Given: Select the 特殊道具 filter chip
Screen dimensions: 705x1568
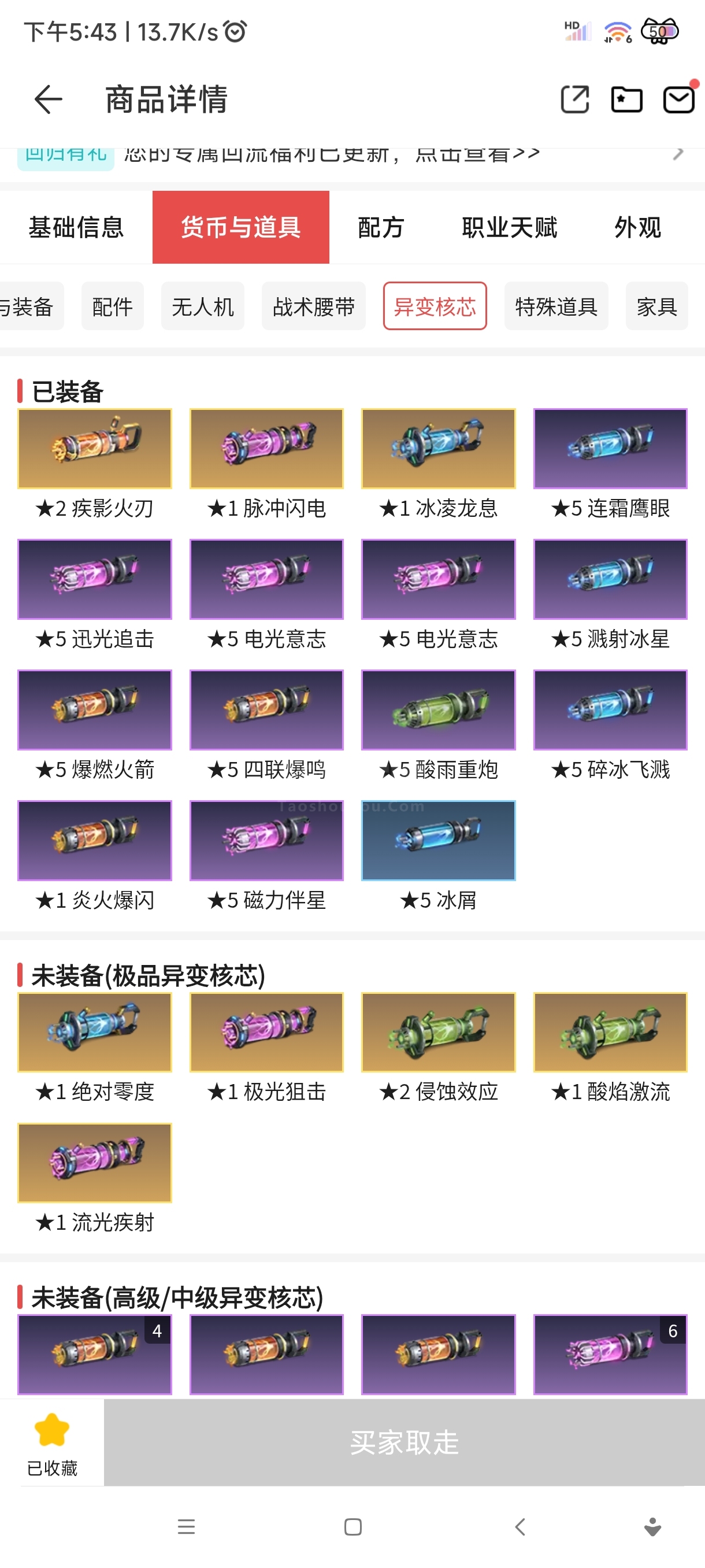Looking at the screenshot, I should [x=556, y=306].
